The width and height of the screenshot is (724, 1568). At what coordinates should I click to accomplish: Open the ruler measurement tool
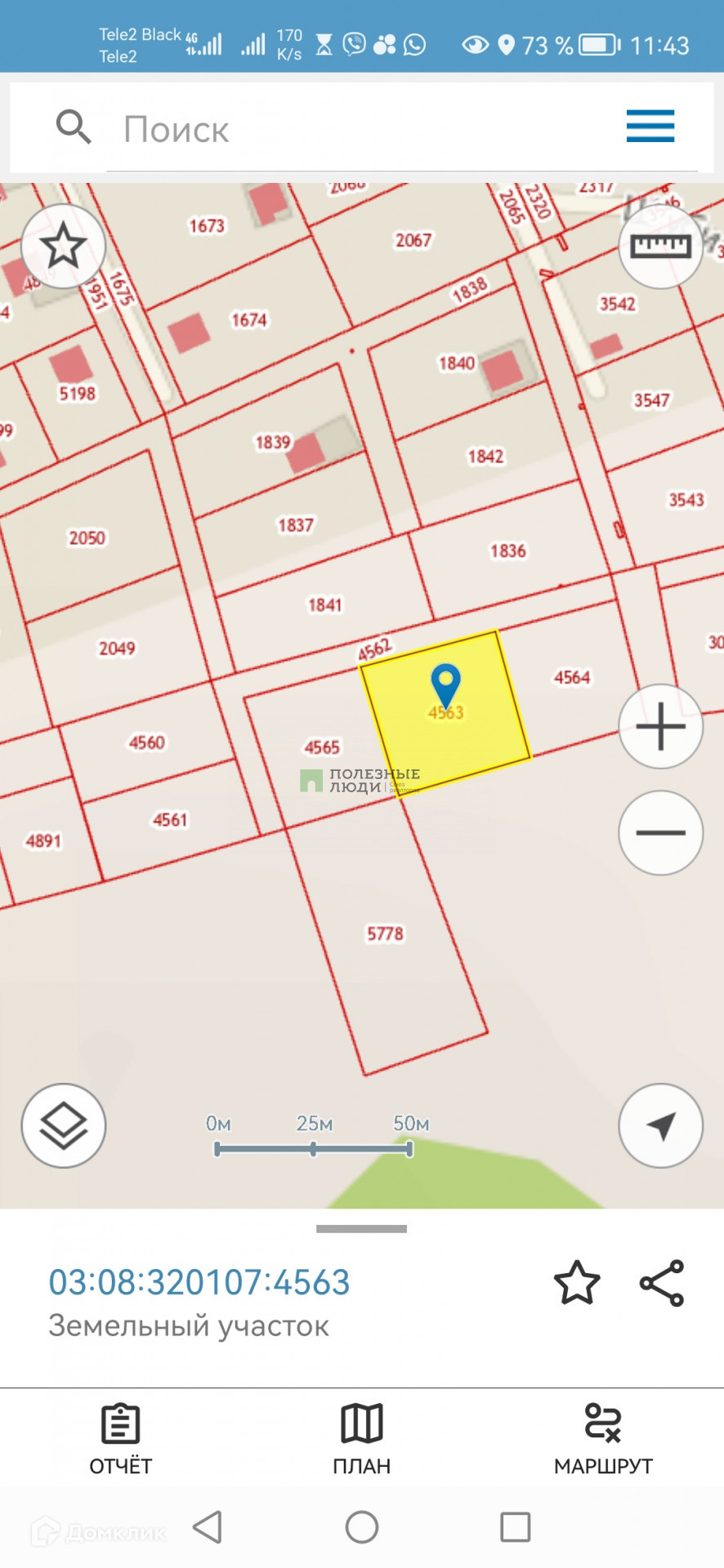pos(660,246)
